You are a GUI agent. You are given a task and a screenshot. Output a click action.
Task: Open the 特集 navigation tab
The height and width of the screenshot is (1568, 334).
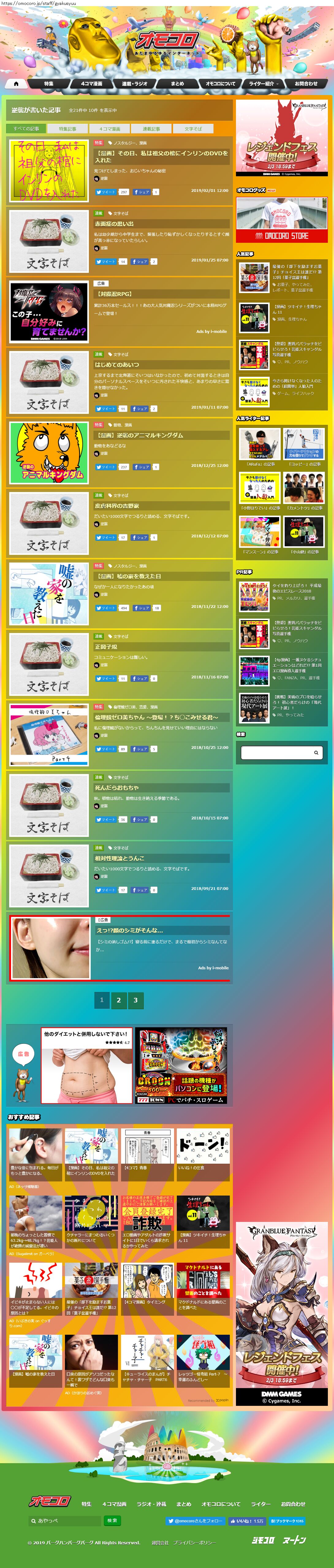(x=49, y=83)
